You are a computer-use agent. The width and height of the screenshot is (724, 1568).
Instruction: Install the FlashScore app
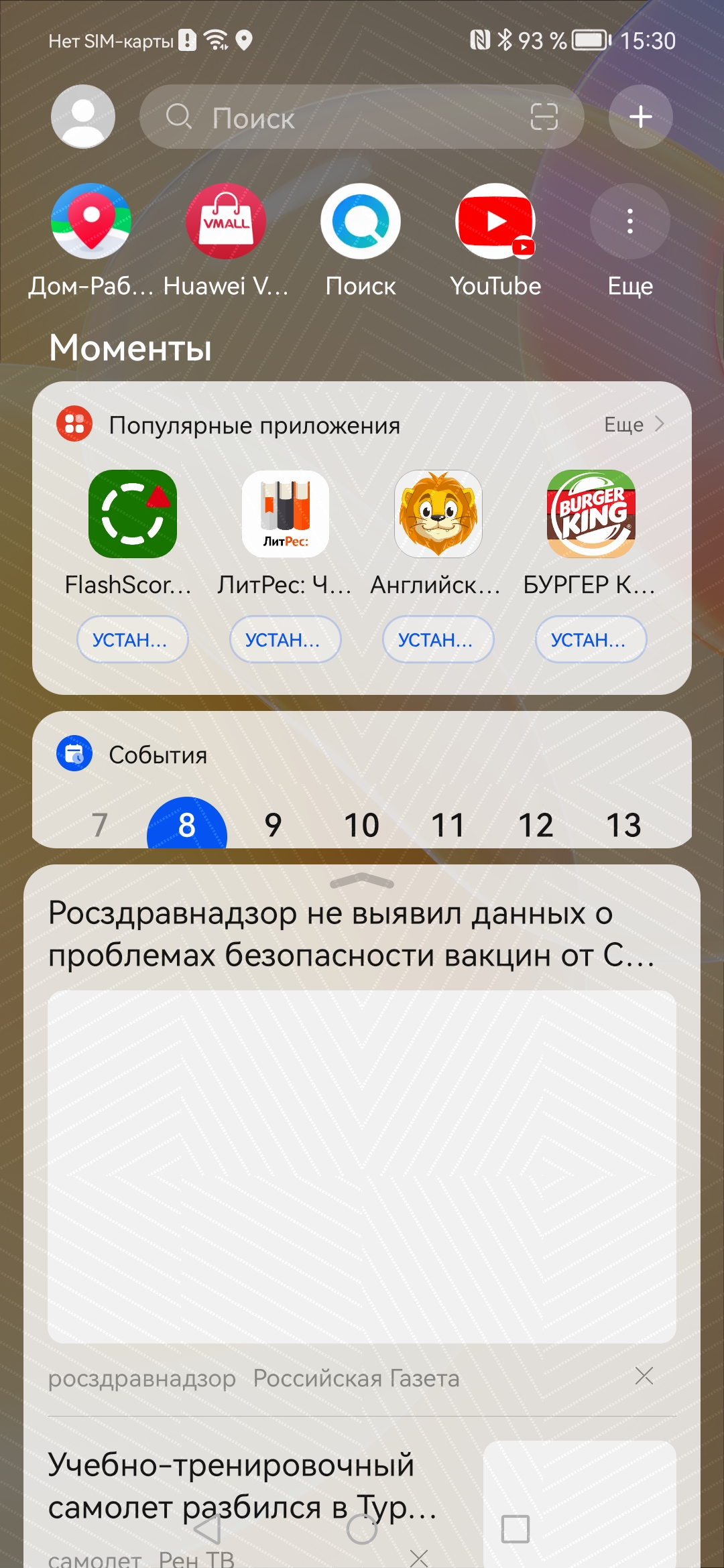[132, 640]
